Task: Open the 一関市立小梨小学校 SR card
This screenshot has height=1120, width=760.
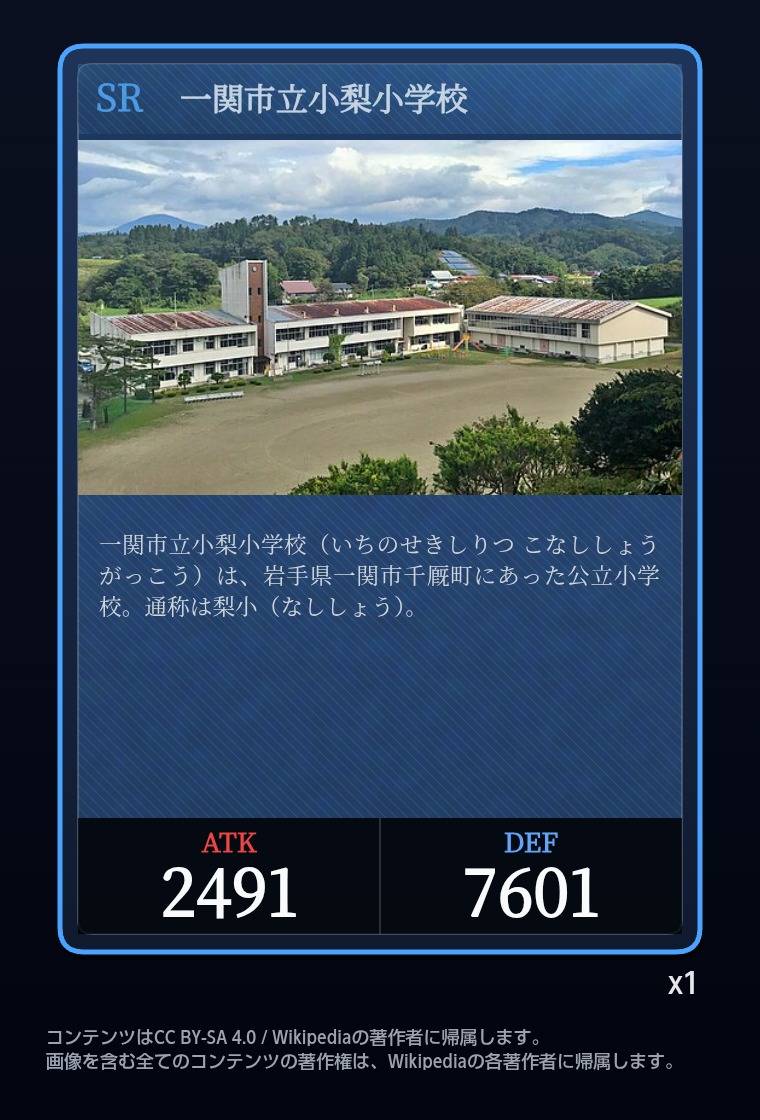Action: coord(380,498)
